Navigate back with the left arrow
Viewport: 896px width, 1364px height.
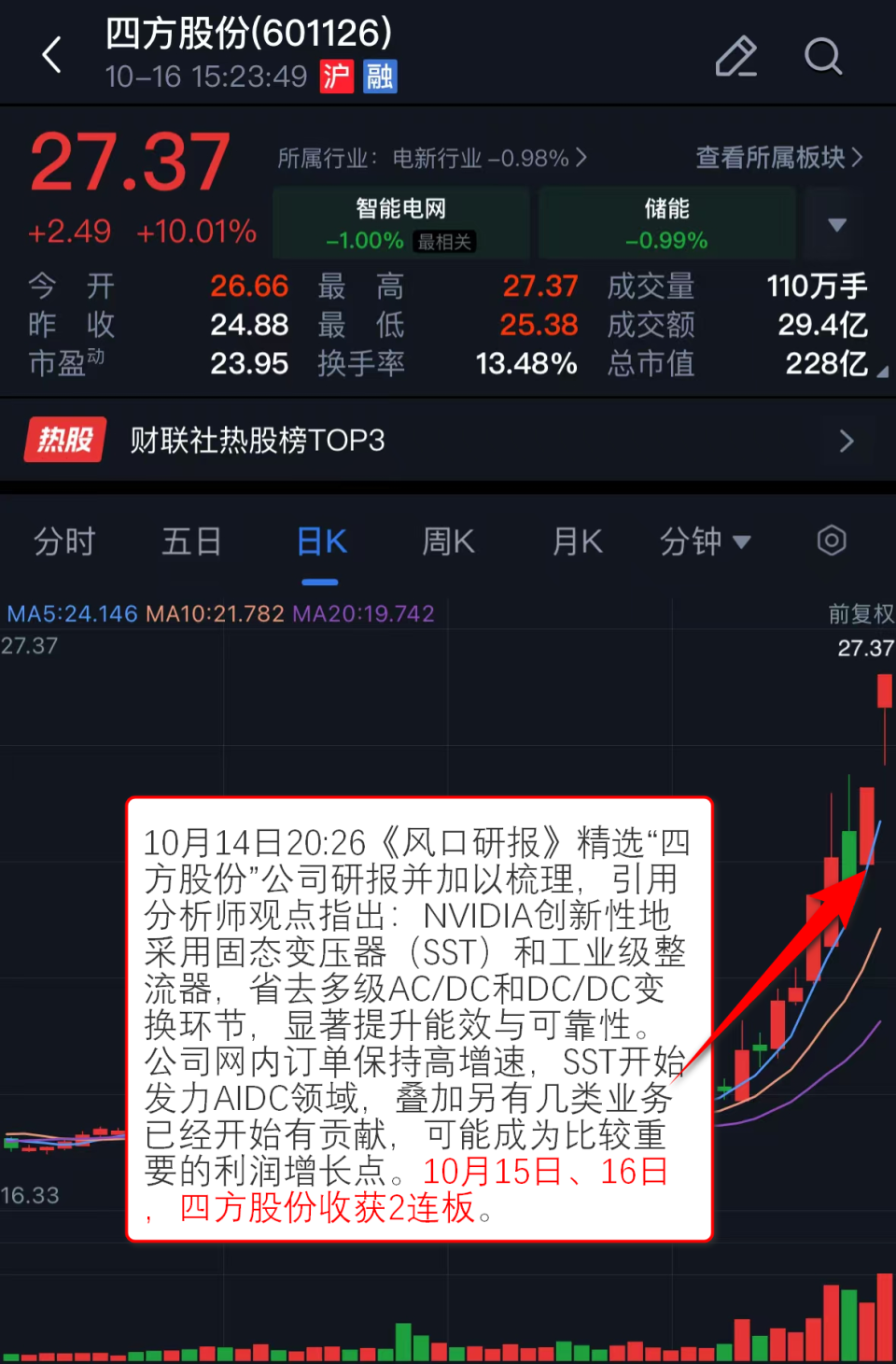click(51, 54)
